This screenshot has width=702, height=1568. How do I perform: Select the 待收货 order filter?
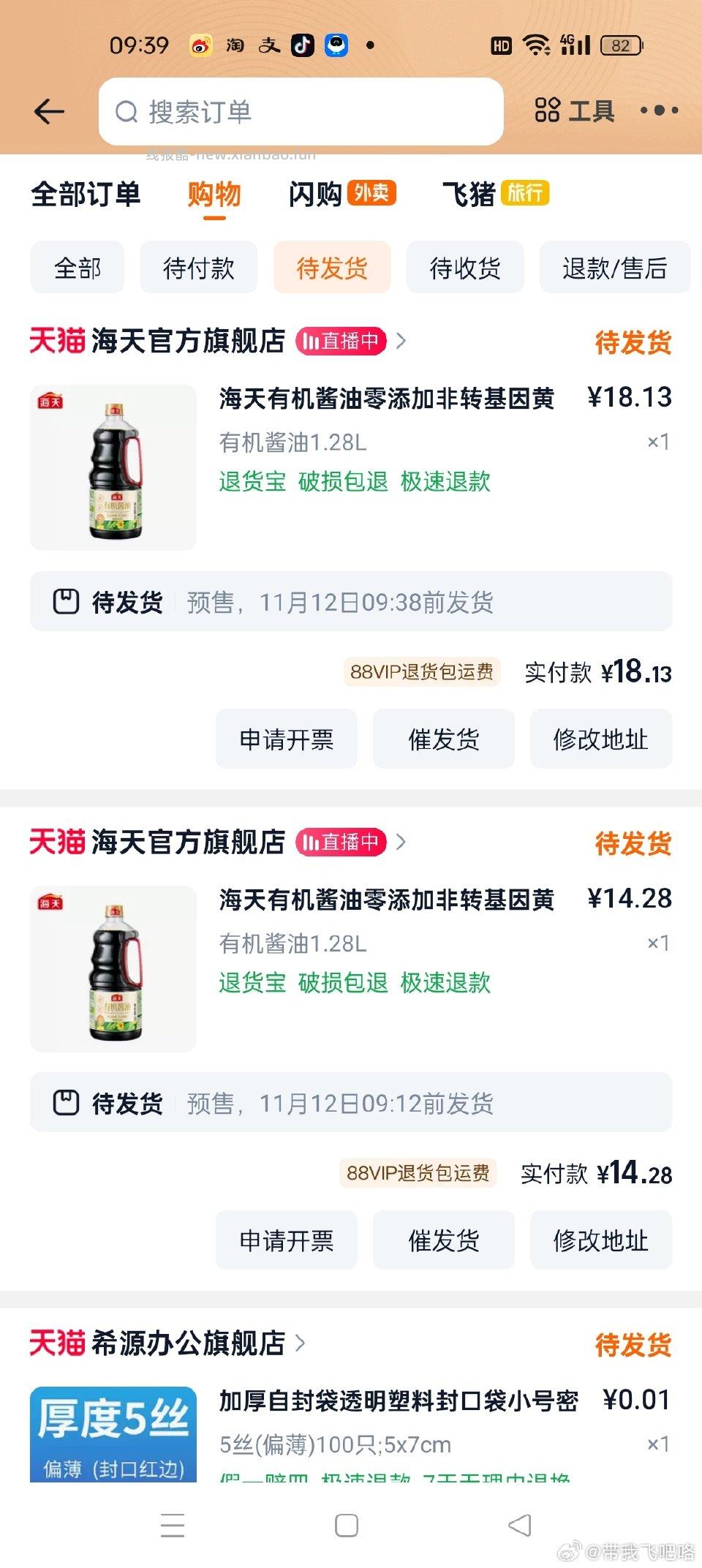click(465, 268)
